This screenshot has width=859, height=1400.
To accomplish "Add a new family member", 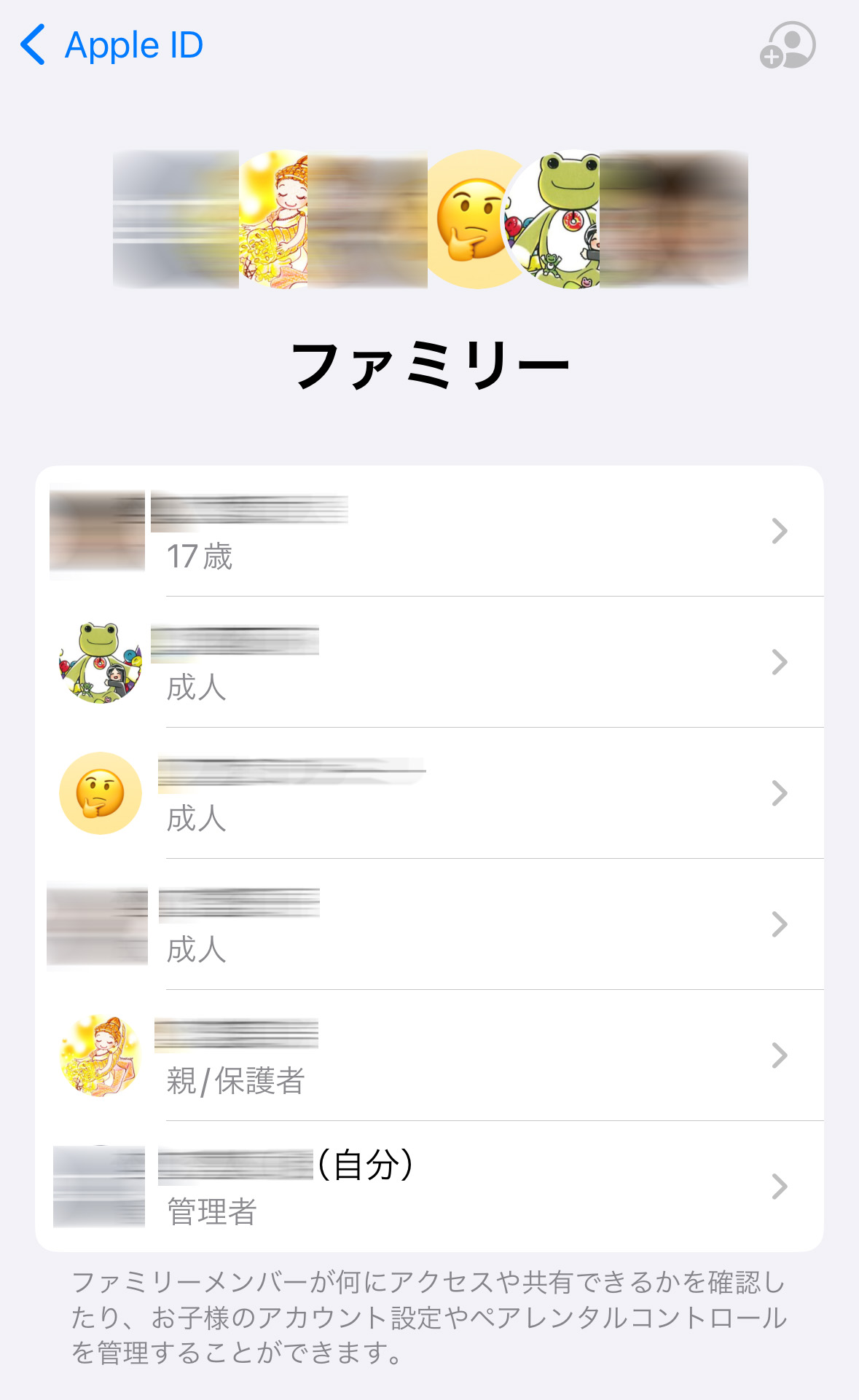I will coord(788,45).
